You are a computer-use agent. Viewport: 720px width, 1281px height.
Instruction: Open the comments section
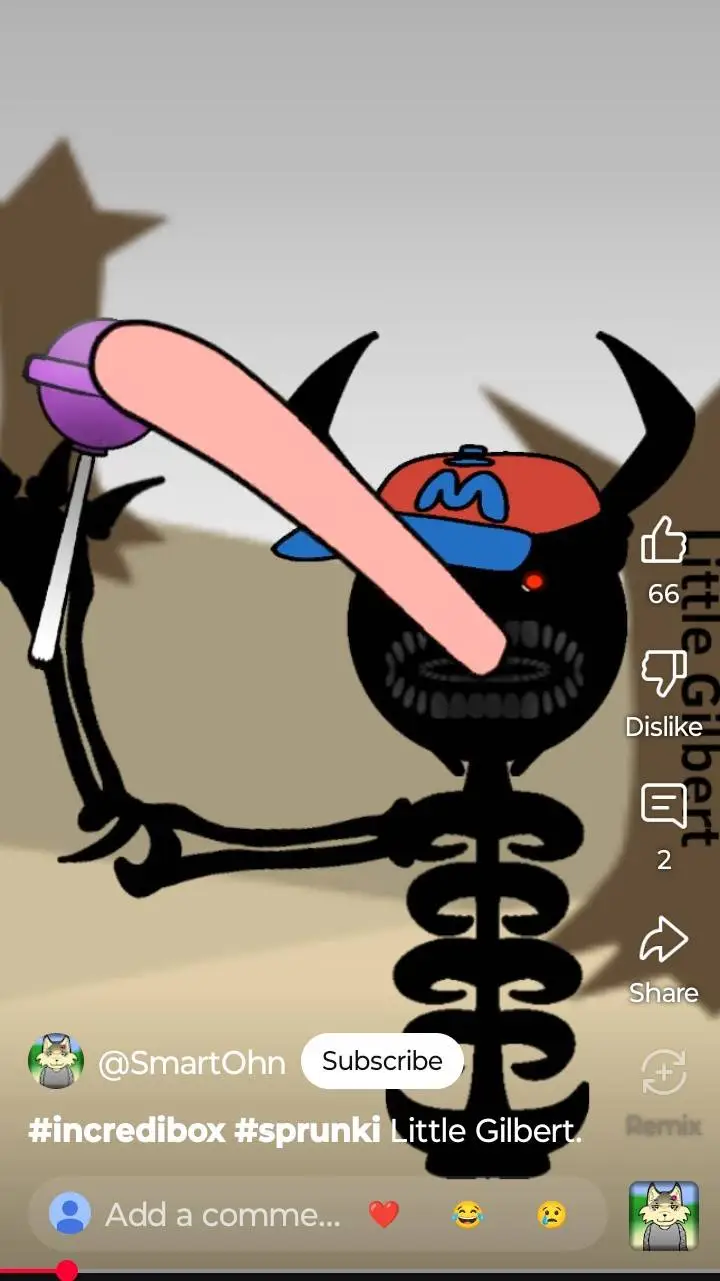663,807
